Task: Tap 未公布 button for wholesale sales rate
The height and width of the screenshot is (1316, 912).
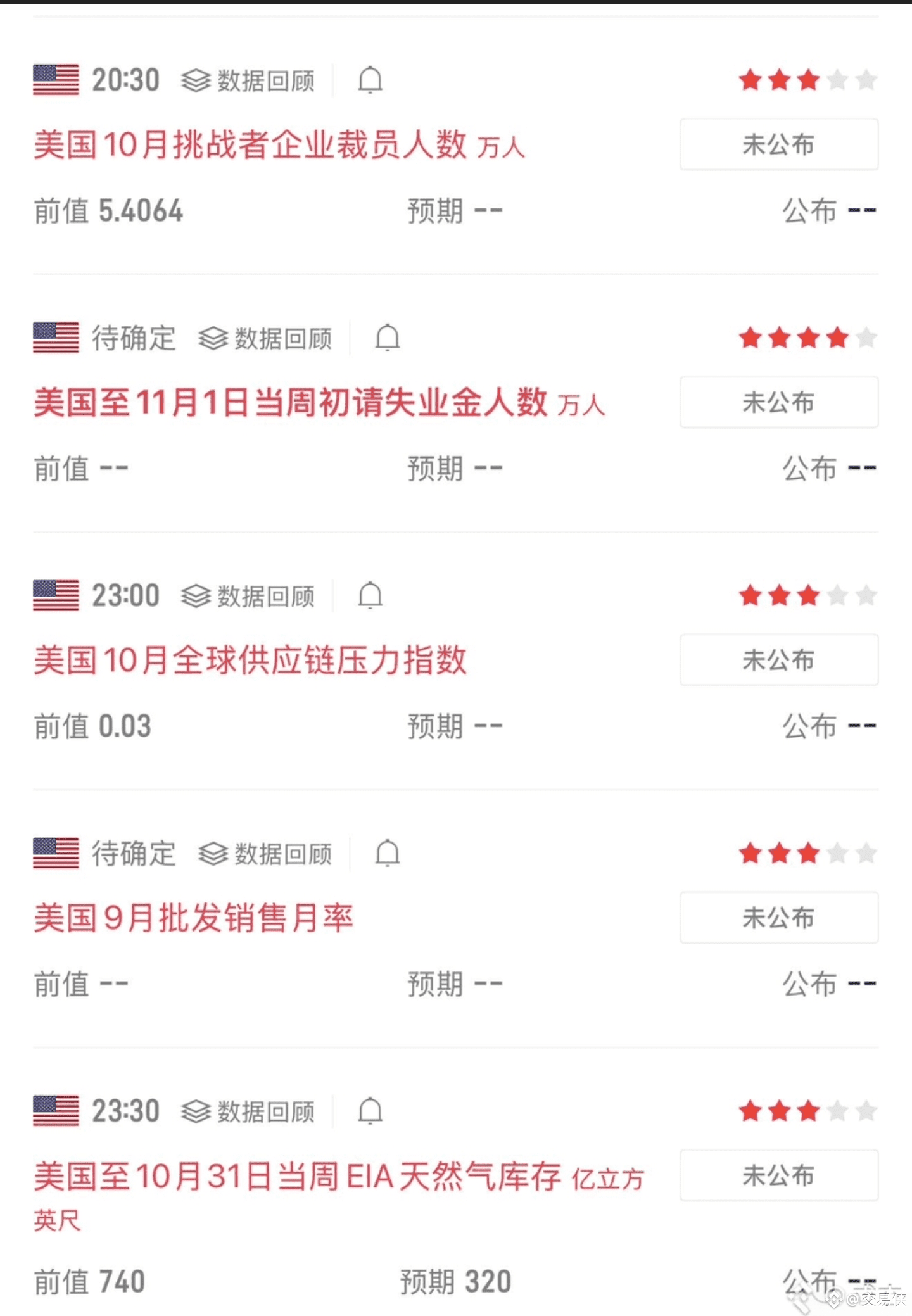Action: point(778,918)
